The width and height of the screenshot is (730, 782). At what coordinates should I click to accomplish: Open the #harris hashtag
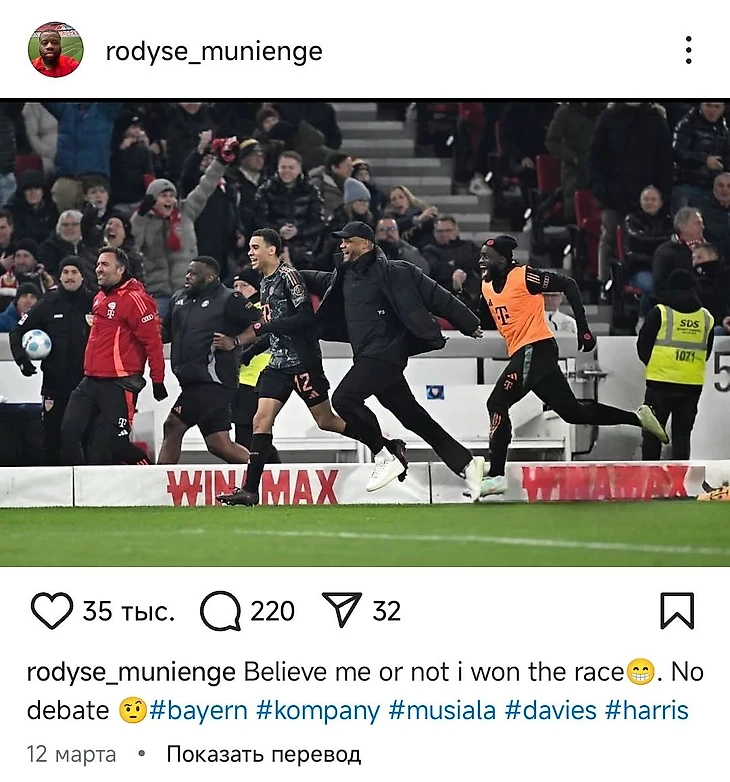click(648, 711)
